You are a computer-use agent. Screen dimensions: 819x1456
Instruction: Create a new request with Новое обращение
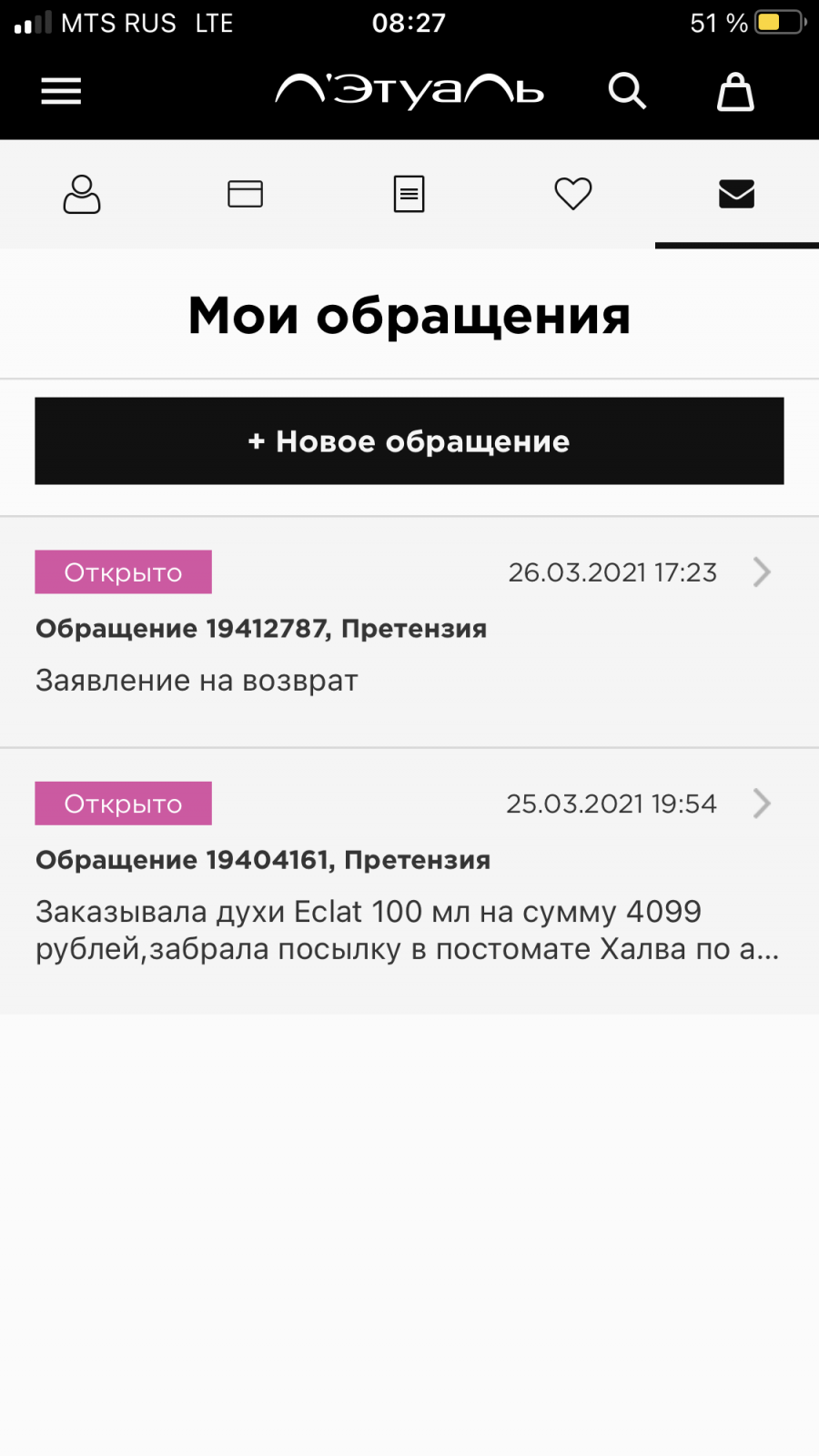[409, 441]
